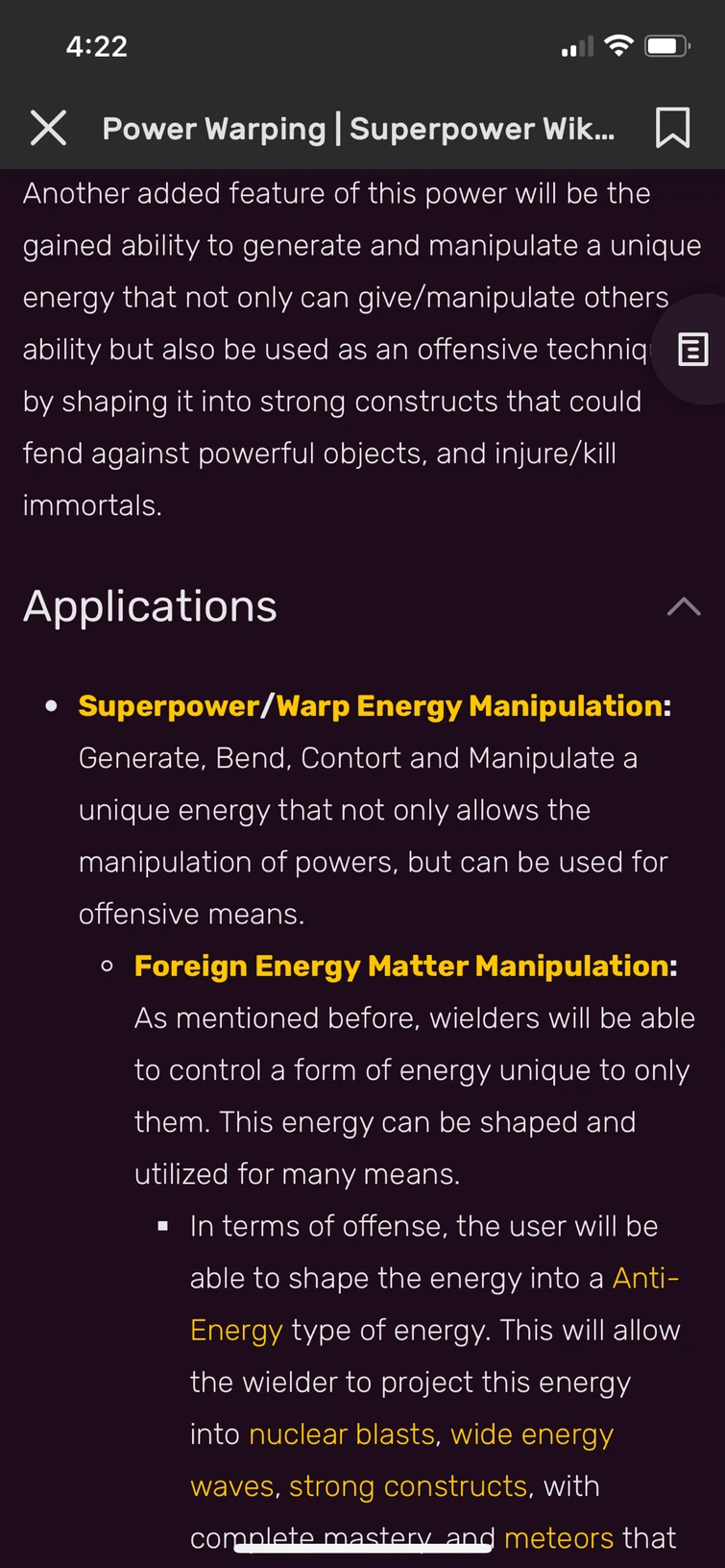
Task: Open the nuclear blasts link
Action: pyautogui.click(x=342, y=1433)
